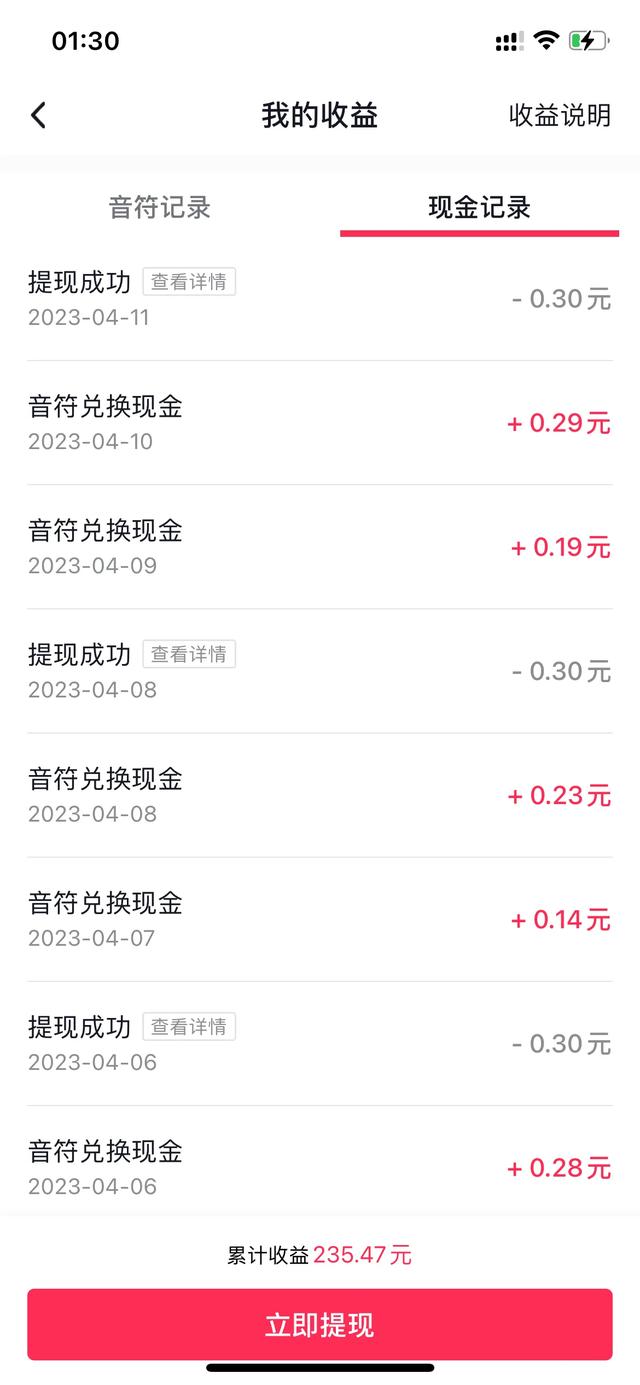Tap 立即提现 to withdraw now
The width and height of the screenshot is (640, 1385).
(320, 1324)
